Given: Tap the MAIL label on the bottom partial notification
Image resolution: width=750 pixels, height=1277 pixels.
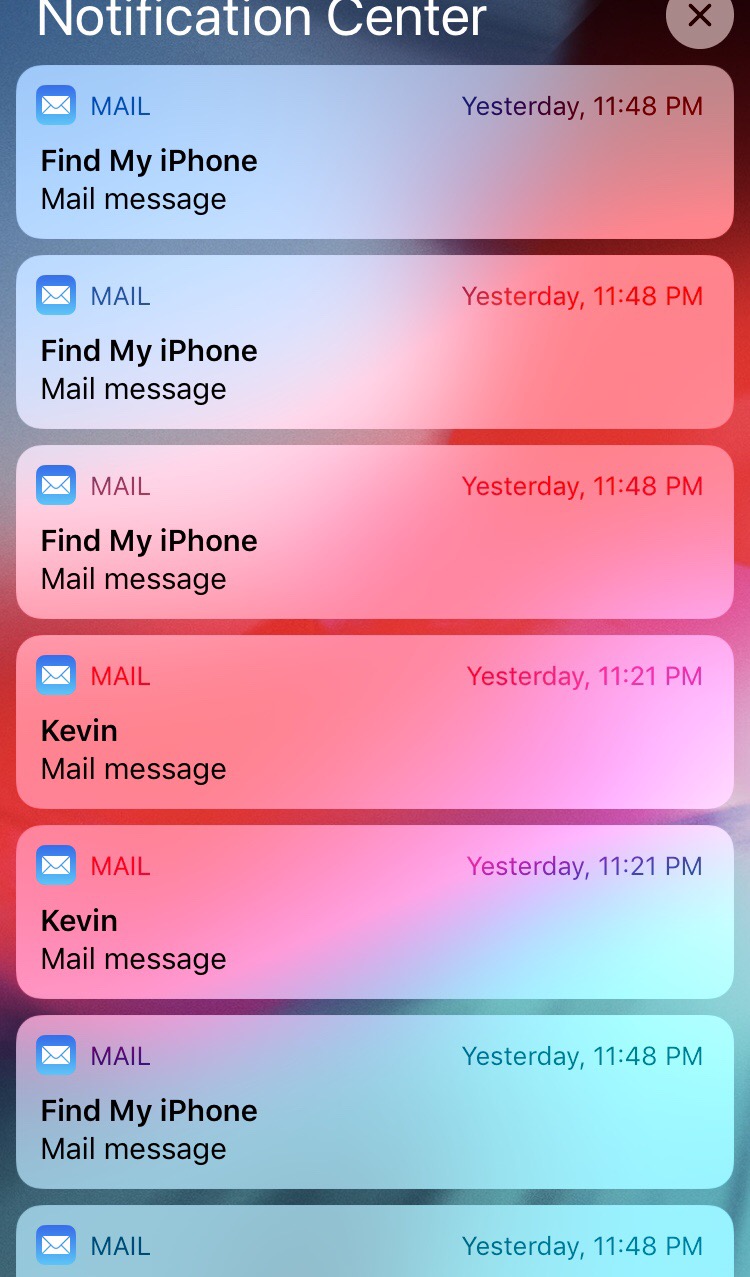Looking at the screenshot, I should 120,1245.
